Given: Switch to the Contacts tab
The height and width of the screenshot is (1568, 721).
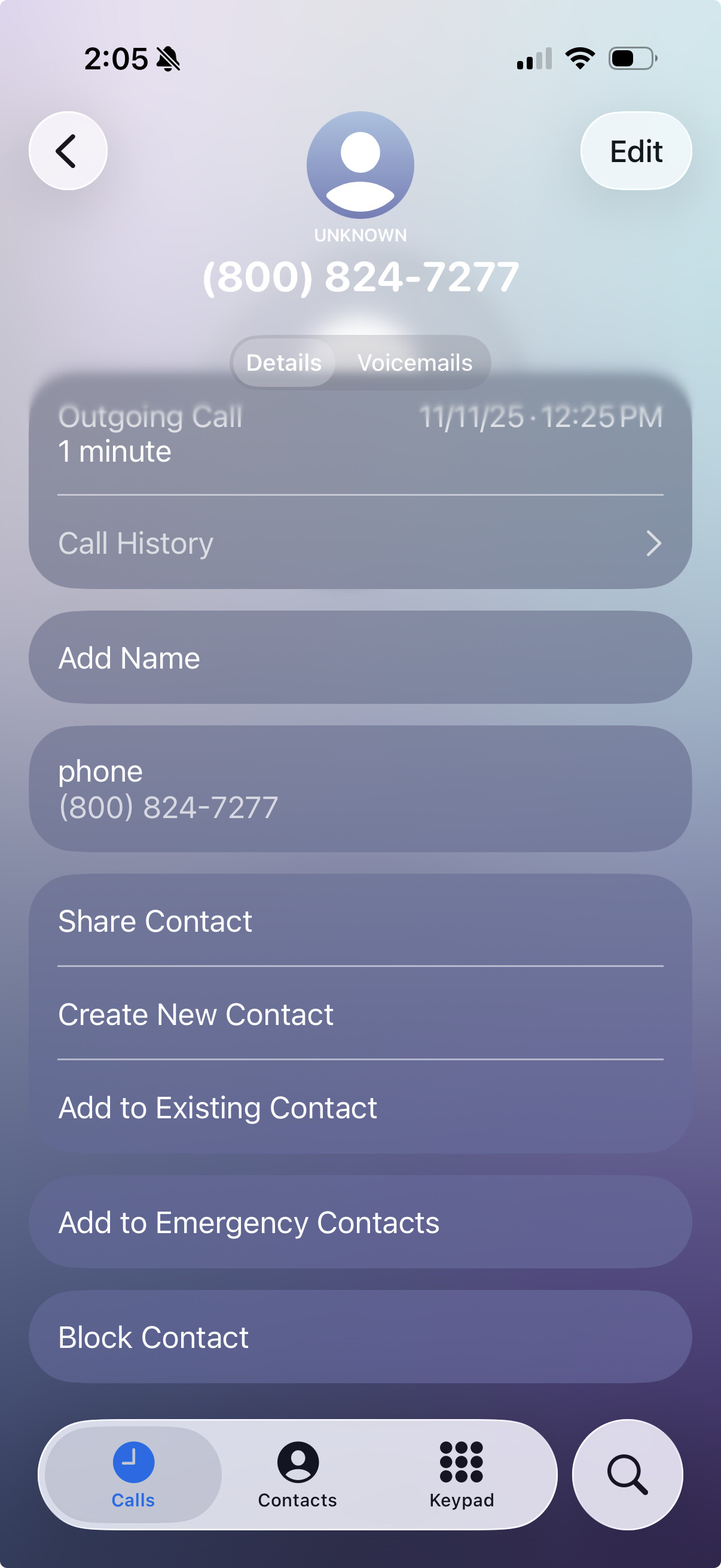Looking at the screenshot, I should click(x=298, y=1474).
